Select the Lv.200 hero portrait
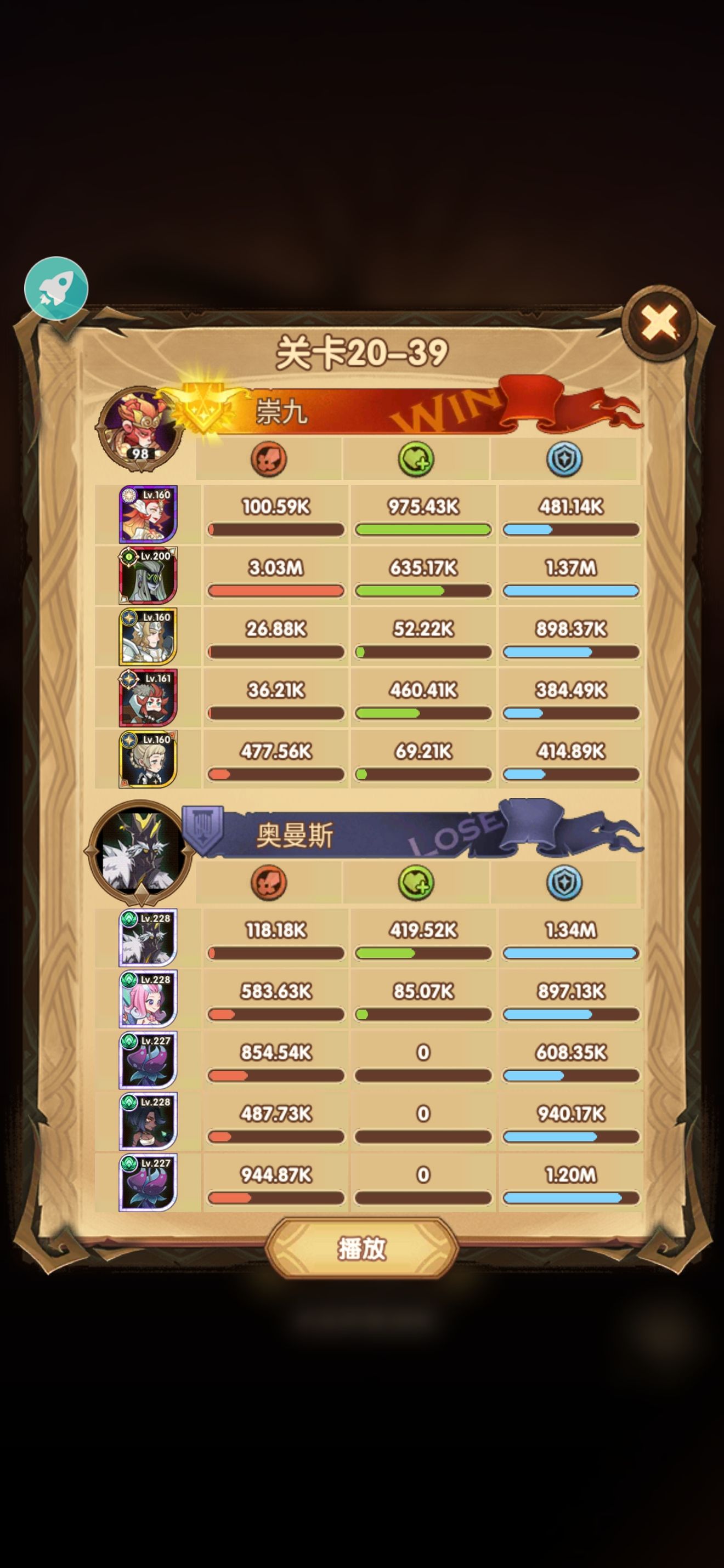The image size is (724, 1568). [148, 575]
